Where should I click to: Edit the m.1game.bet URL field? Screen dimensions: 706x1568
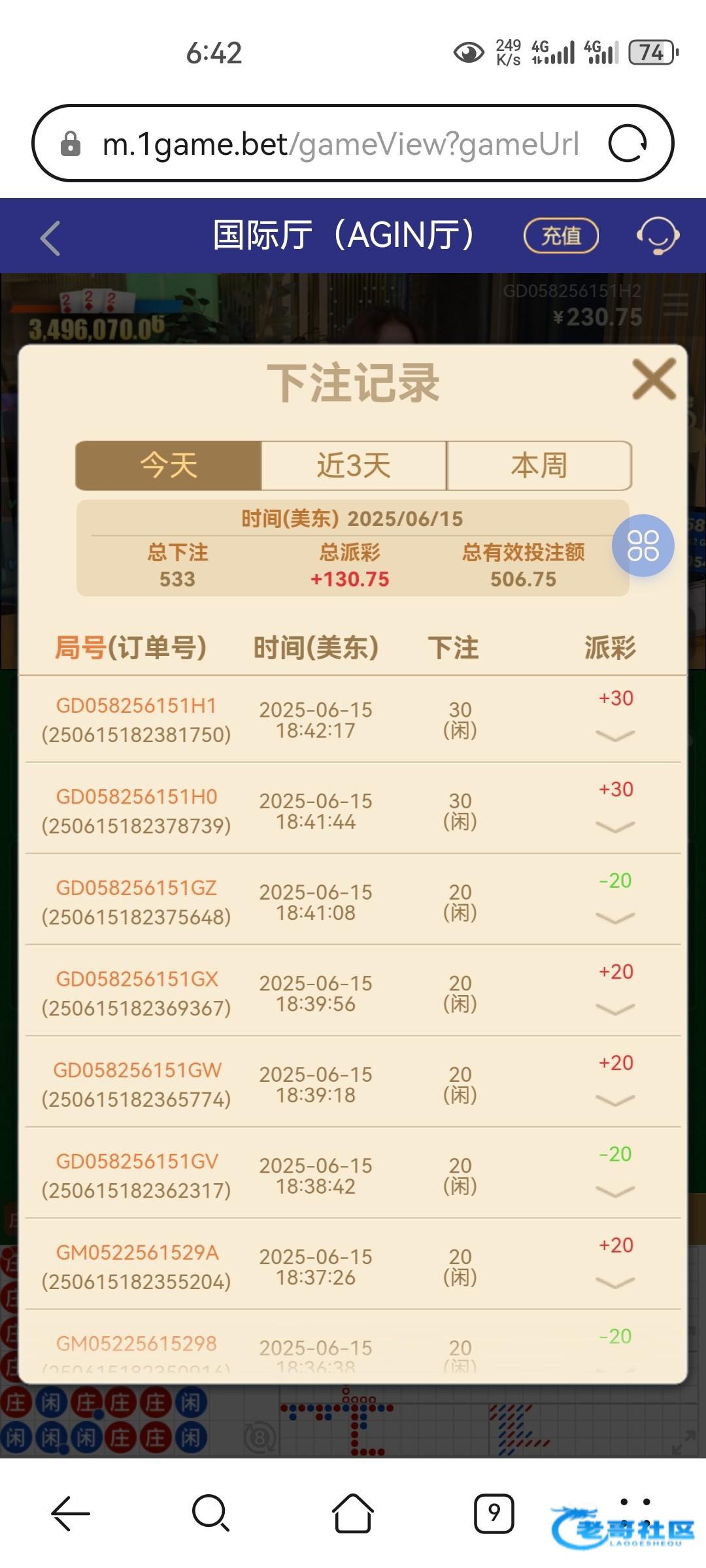(340, 144)
